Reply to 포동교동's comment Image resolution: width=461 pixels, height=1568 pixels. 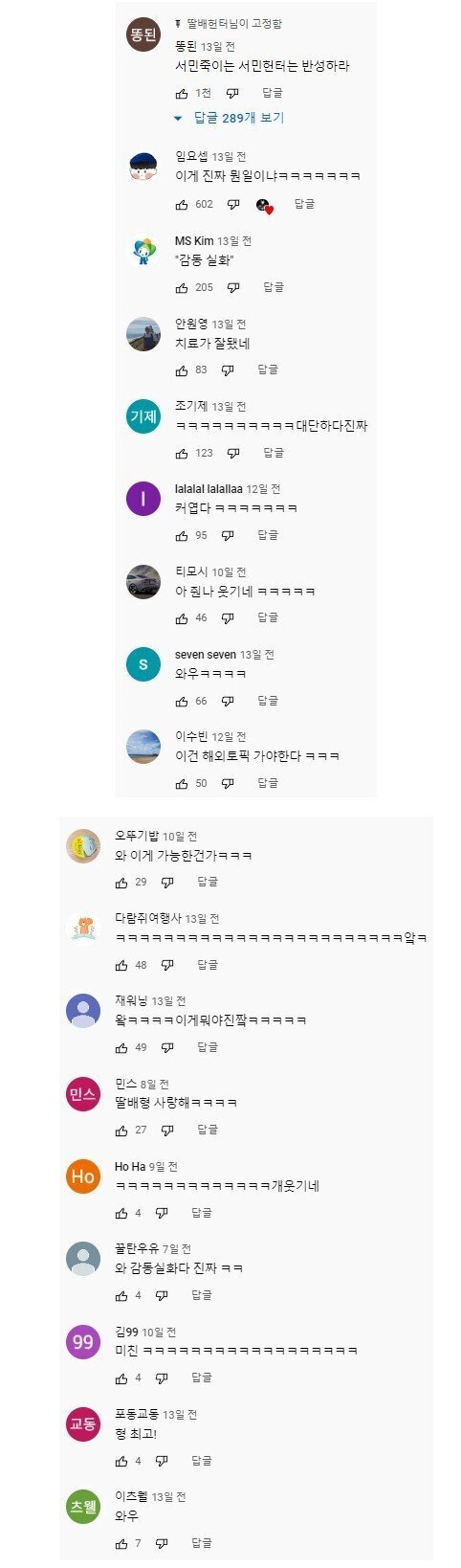click(x=202, y=1461)
